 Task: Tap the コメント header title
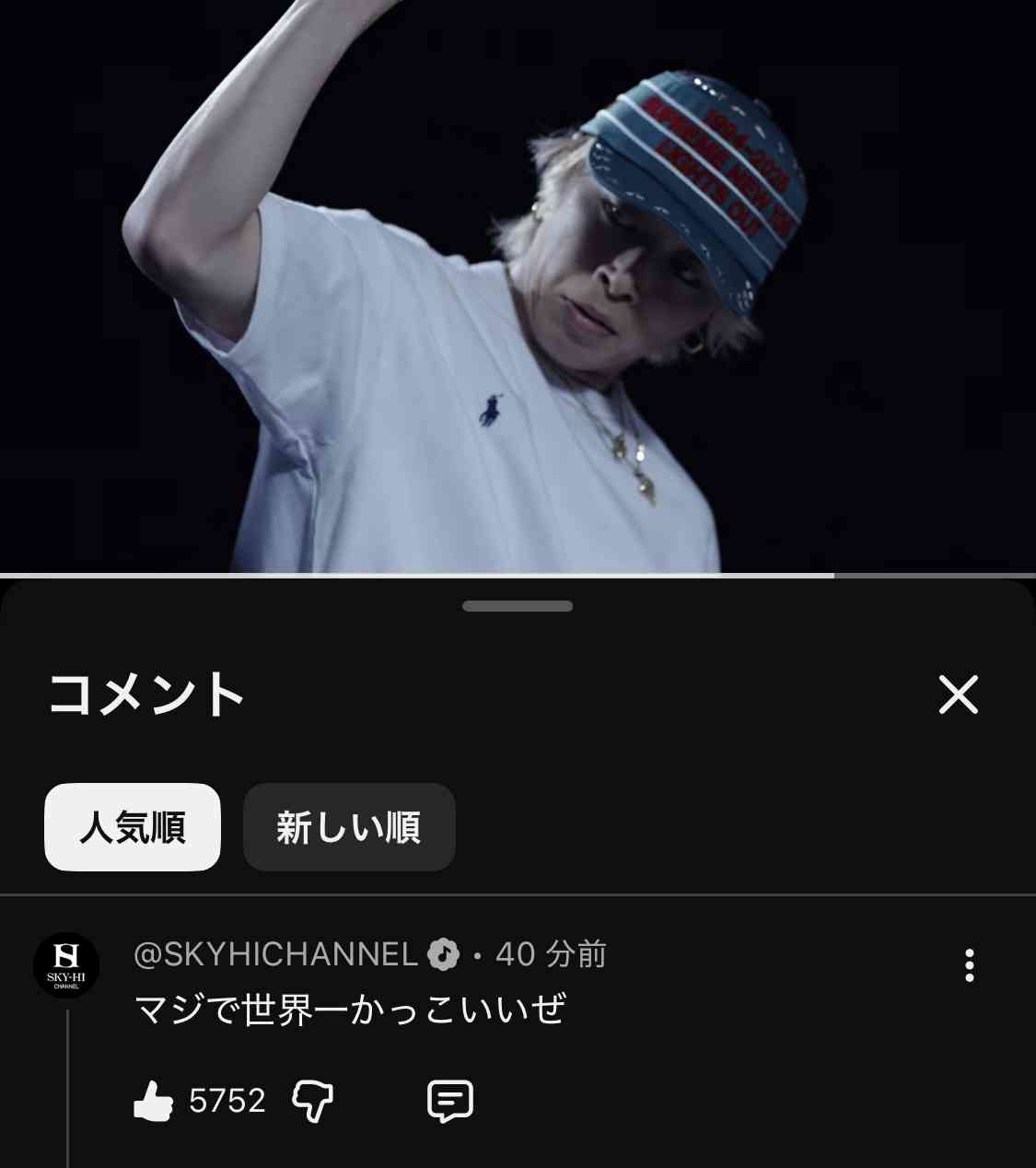147,695
